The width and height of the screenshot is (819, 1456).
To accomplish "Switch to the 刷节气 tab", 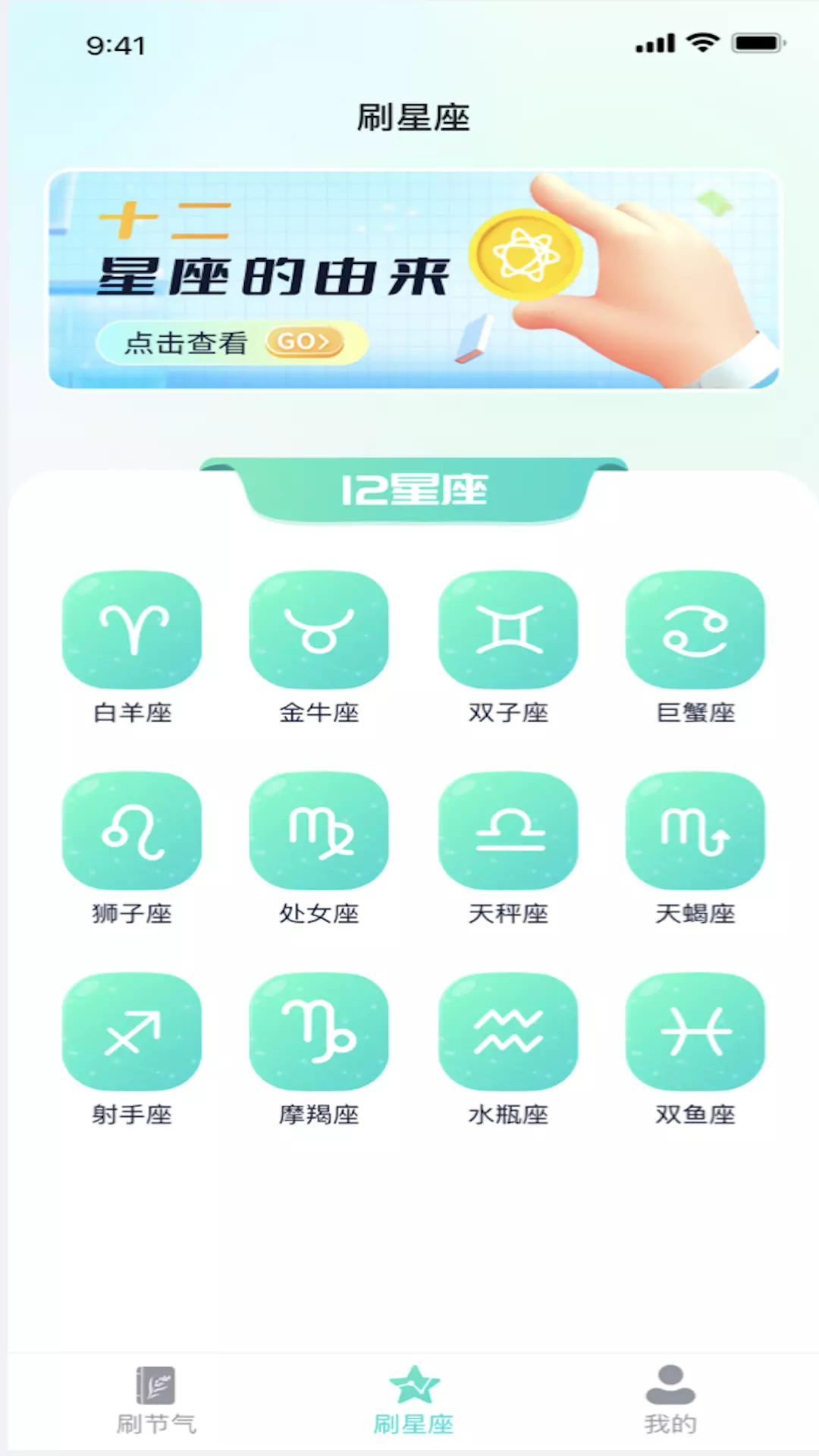I will (156, 1401).
